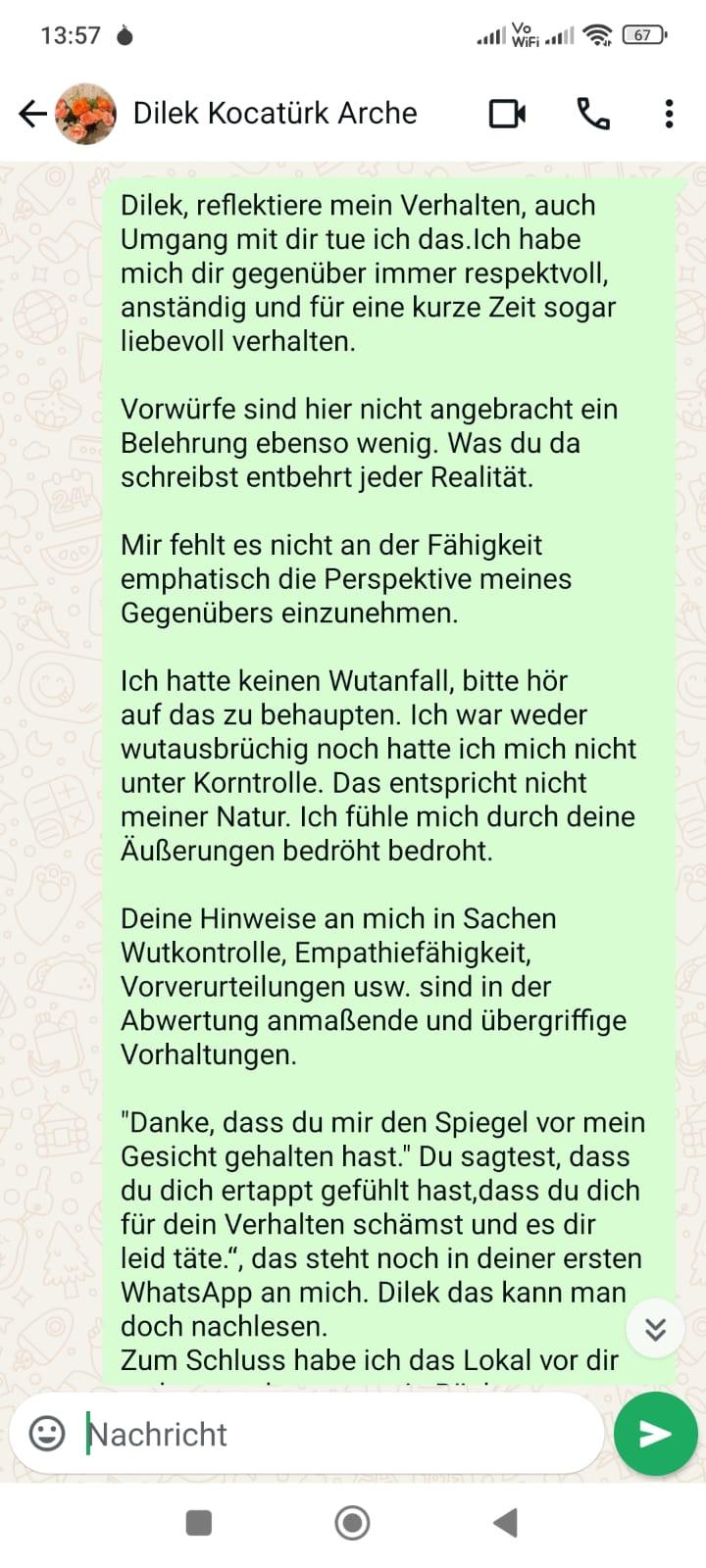Open contact info for Dilek Kocatürk Arche
This screenshot has width=706, height=1568.
(276, 114)
